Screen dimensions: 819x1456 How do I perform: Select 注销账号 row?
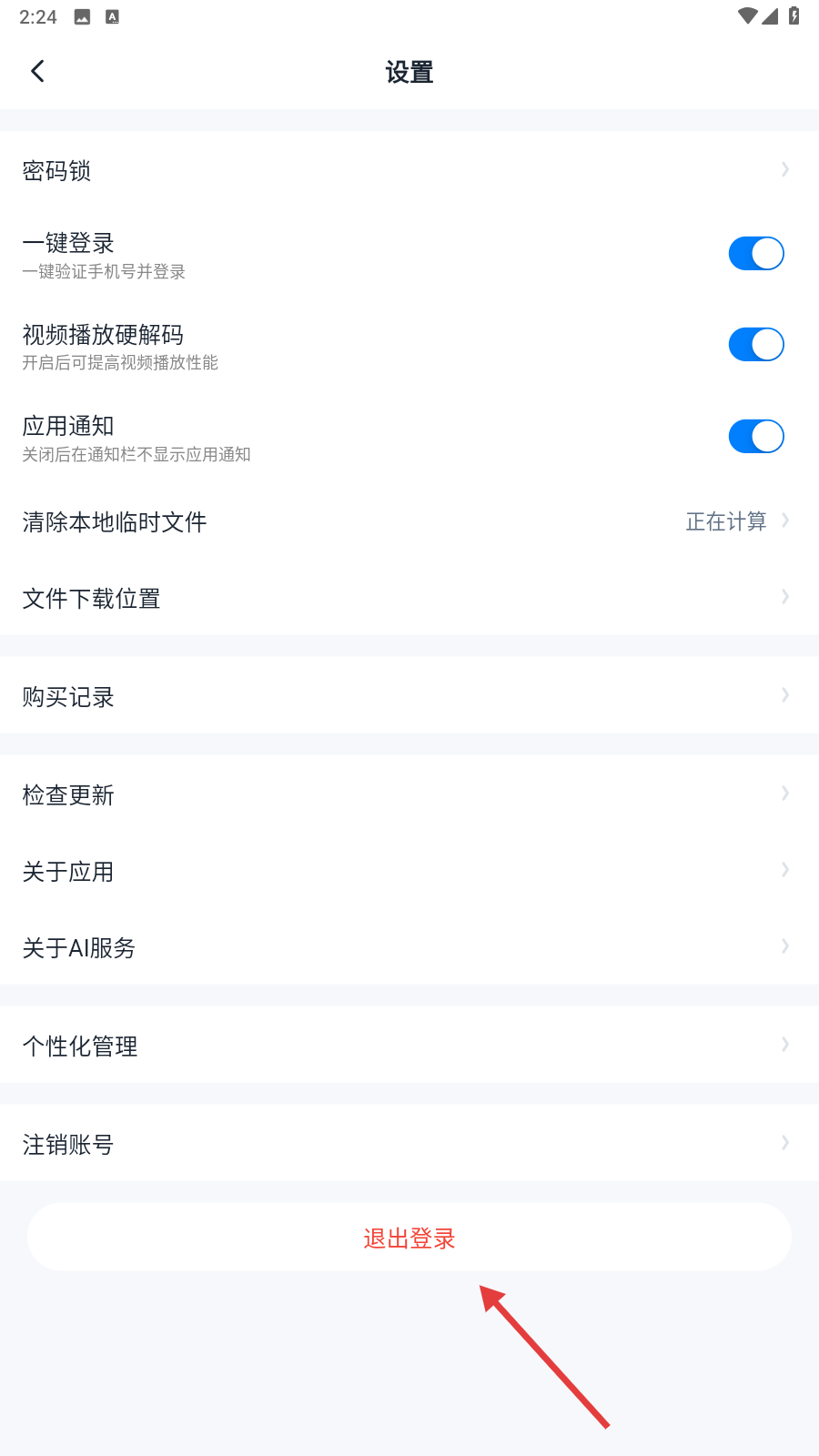409,1144
